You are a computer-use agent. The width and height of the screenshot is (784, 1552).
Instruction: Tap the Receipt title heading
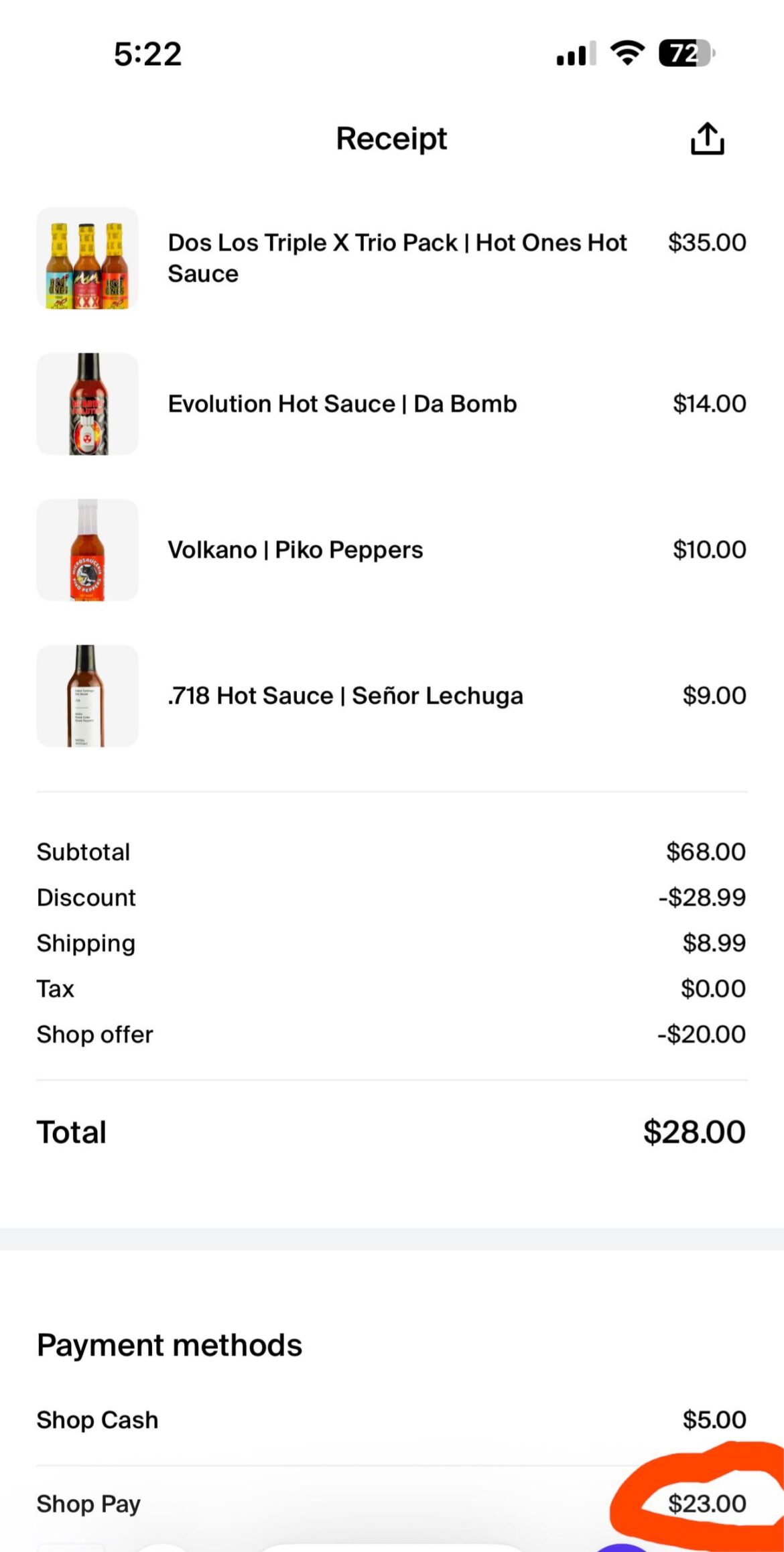coord(391,138)
